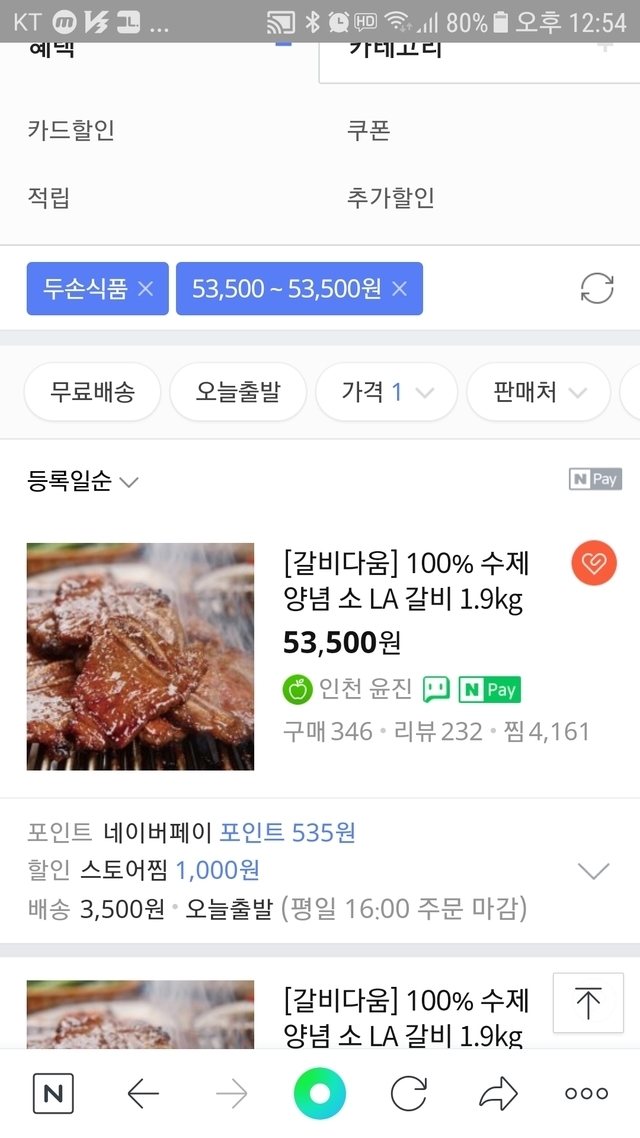
Task: Toggle the 오늘출발 filter chip
Action: 238,392
